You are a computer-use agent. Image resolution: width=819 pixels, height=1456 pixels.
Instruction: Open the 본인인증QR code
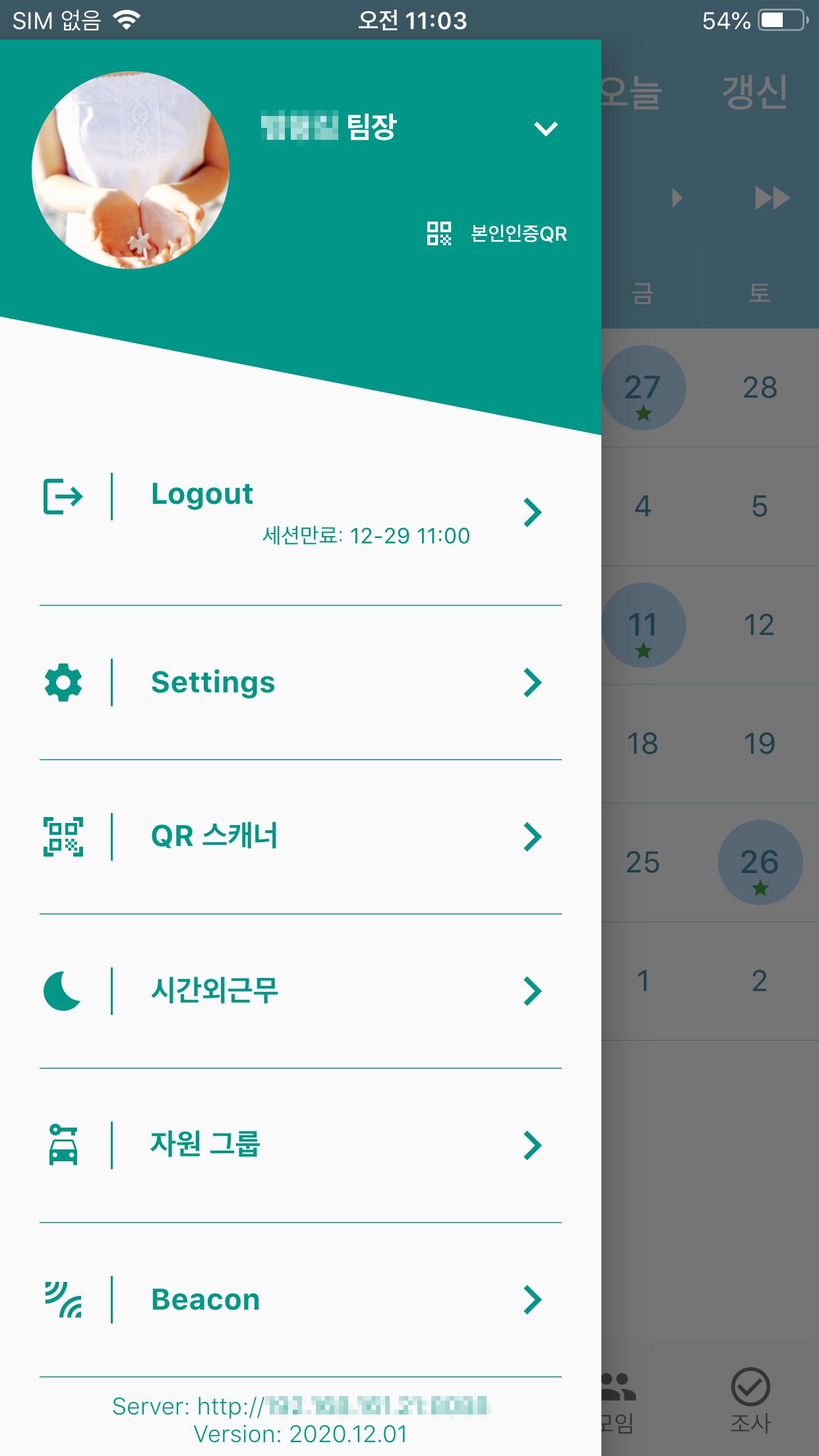tap(497, 233)
